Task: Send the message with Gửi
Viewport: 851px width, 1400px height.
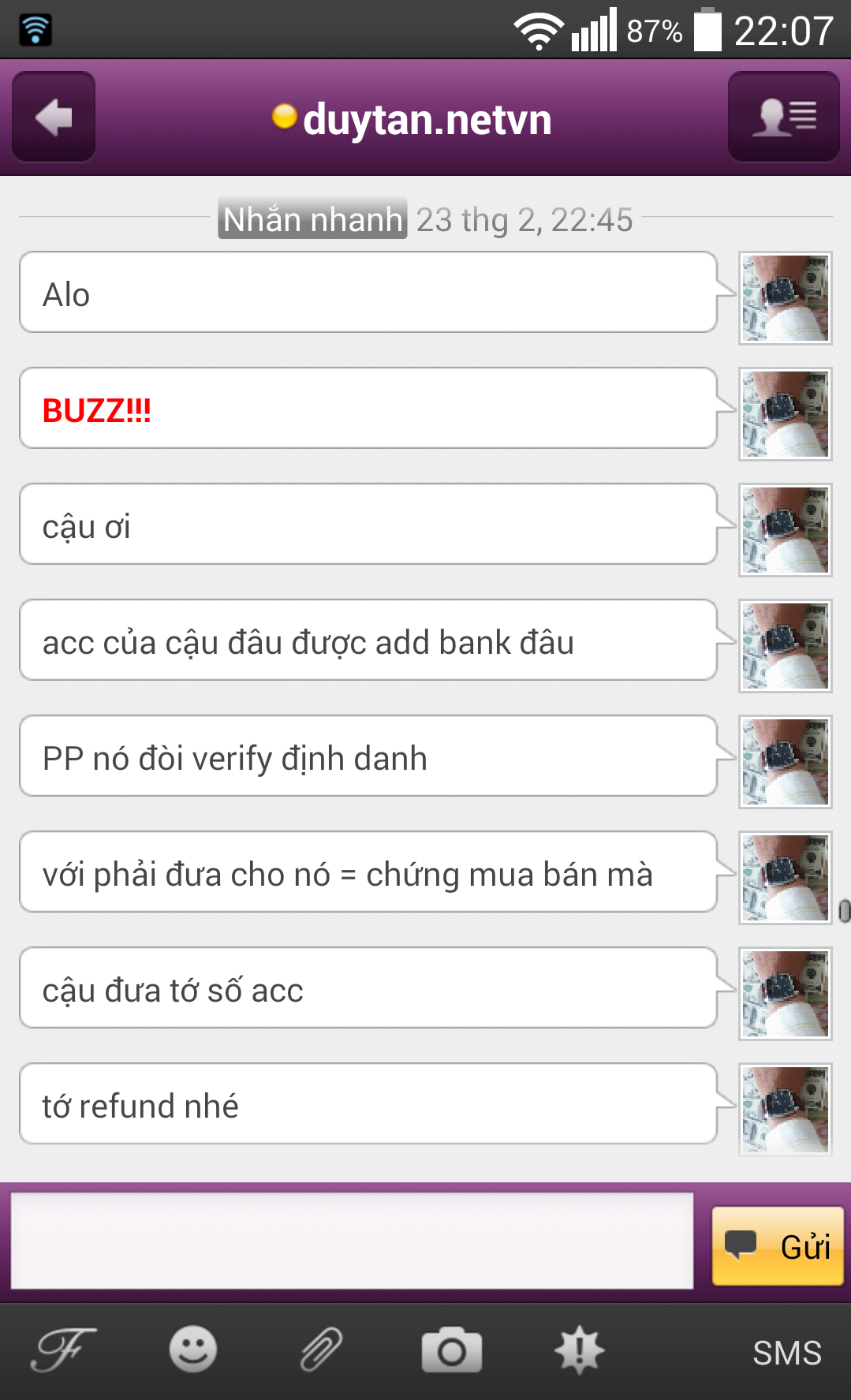Action: [x=777, y=1246]
